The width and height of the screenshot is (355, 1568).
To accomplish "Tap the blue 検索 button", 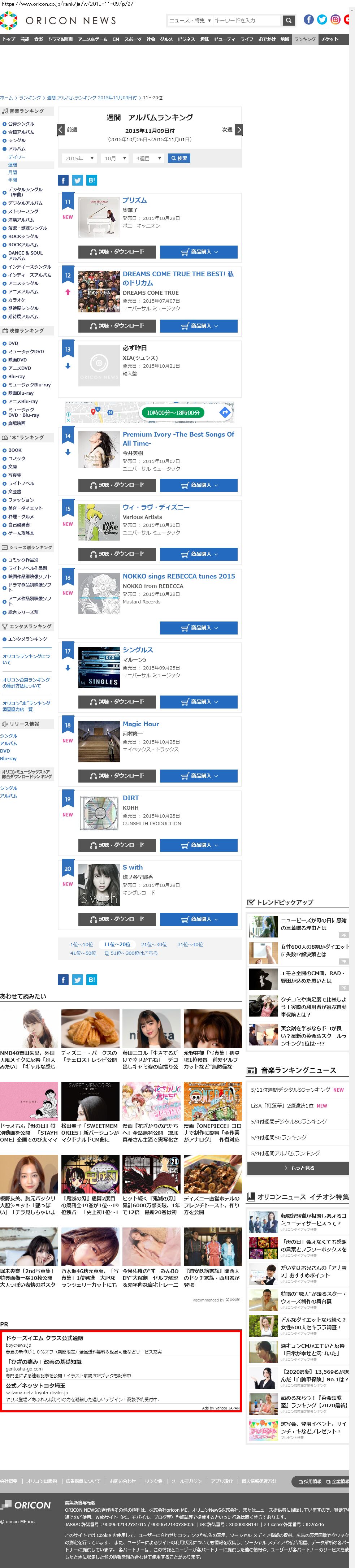I will pos(179,158).
